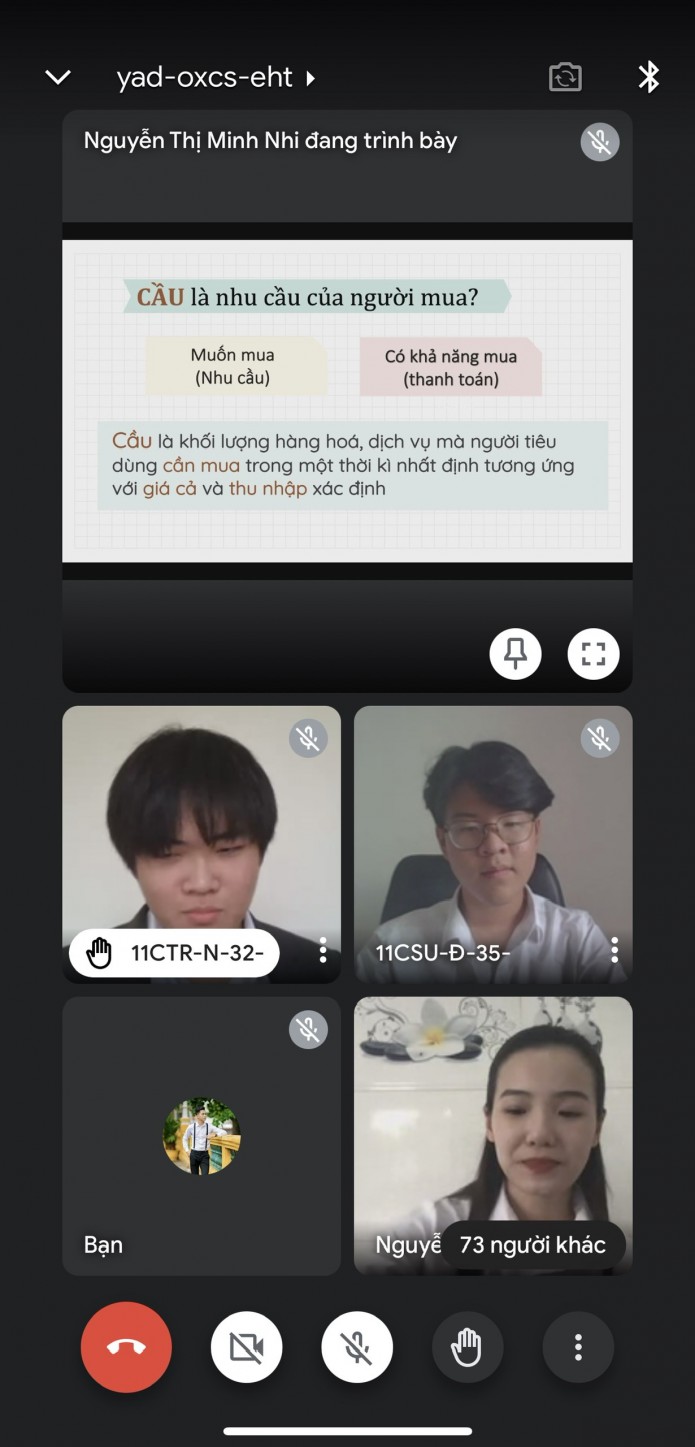The image size is (695, 1447).
Task: Turn the camera back on
Action: pyautogui.click(x=246, y=1347)
